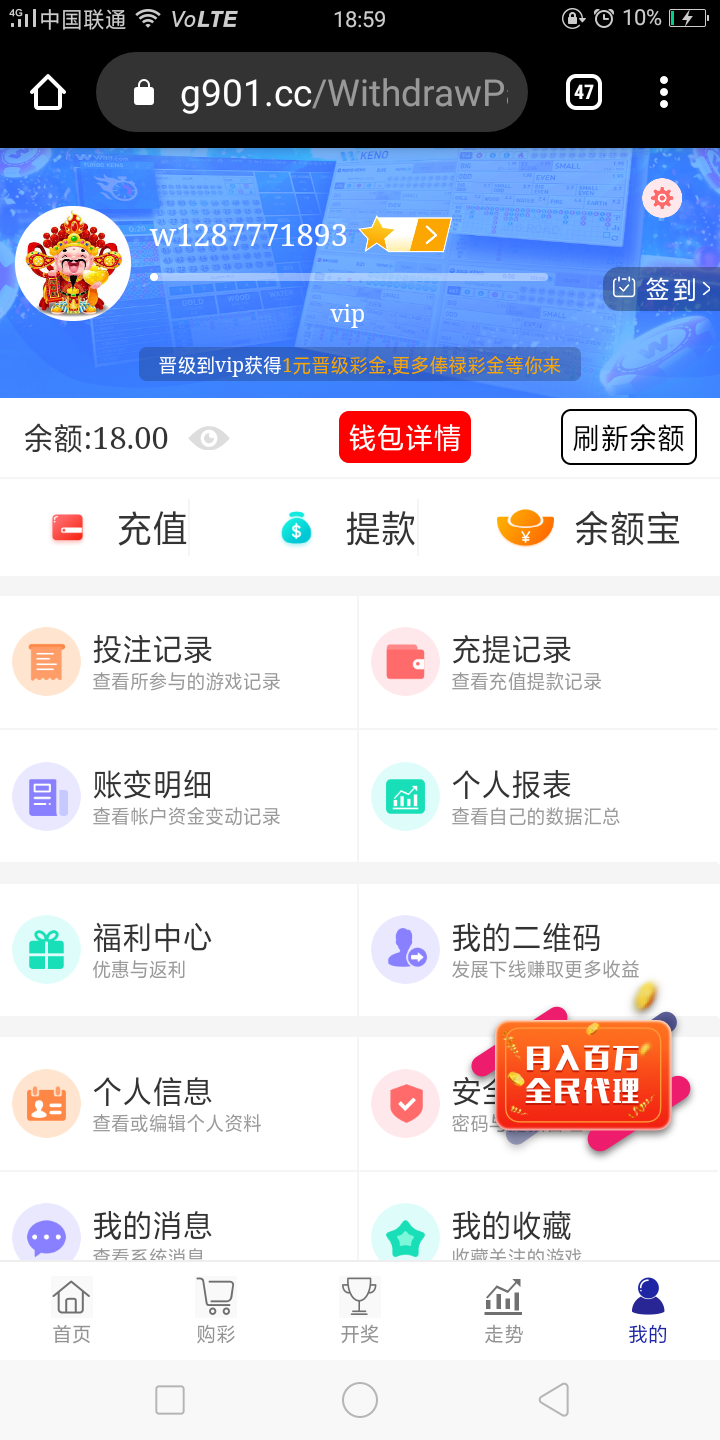Switch to the 开奖 tab

359,1310
